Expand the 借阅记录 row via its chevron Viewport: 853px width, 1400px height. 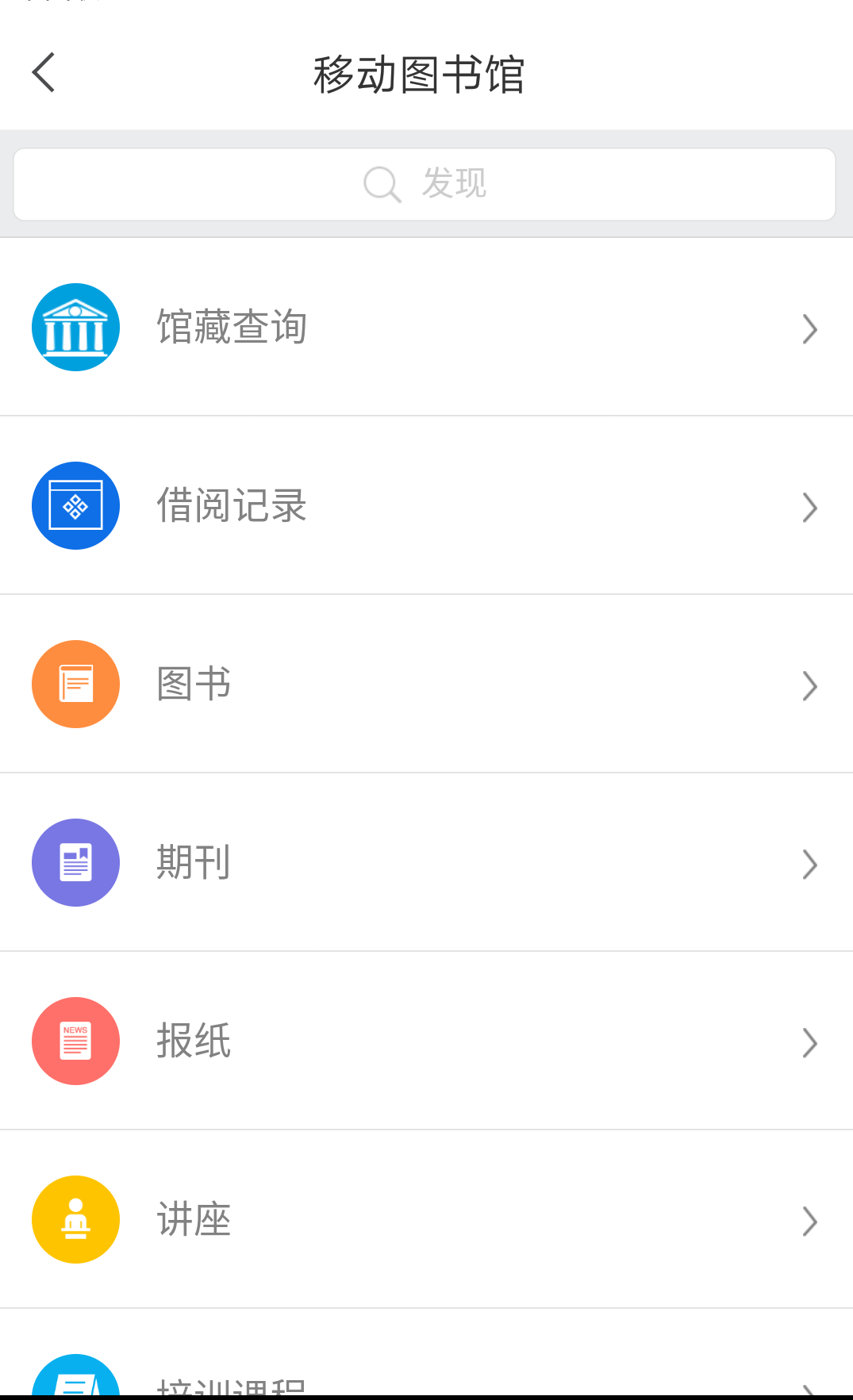(809, 507)
